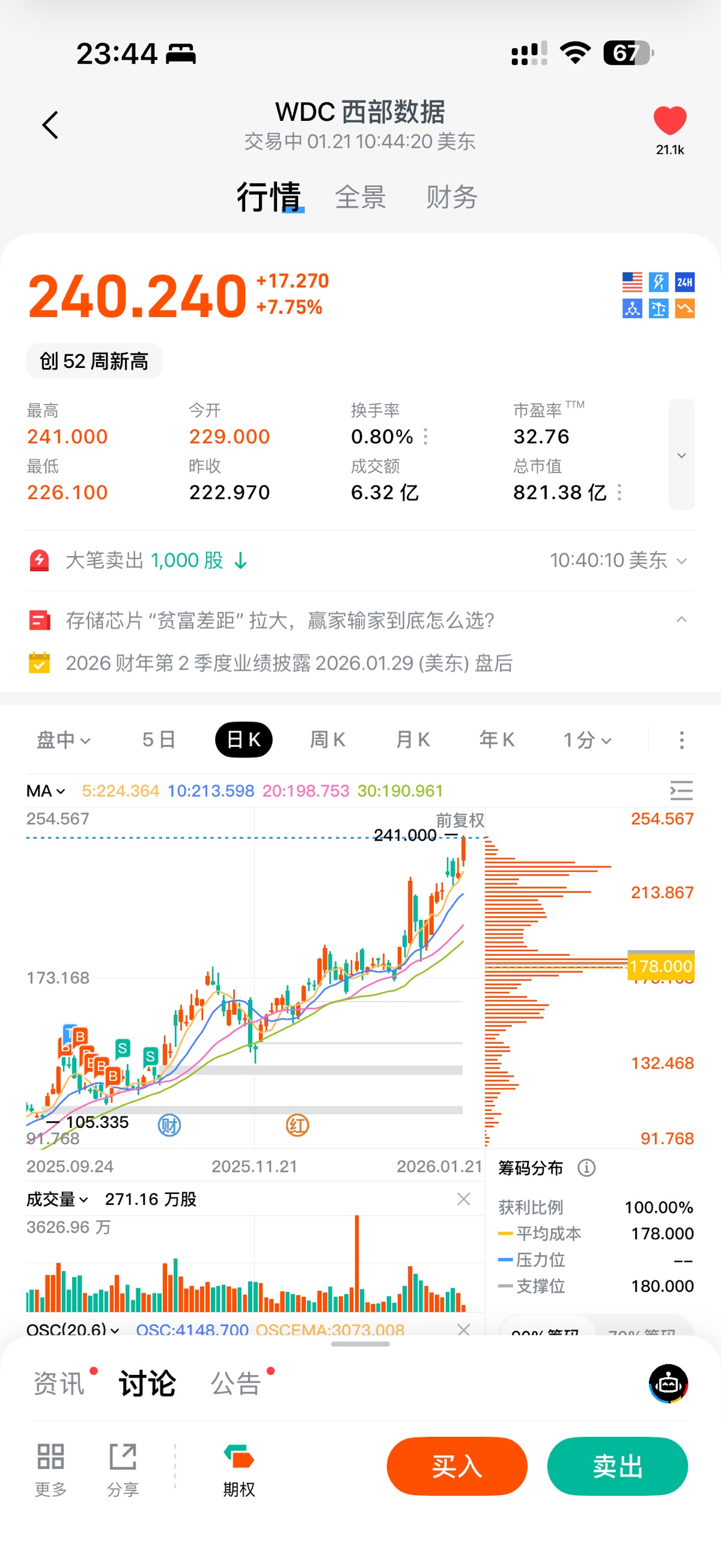
Task: Switch to the 全景 tab
Action: (360, 197)
